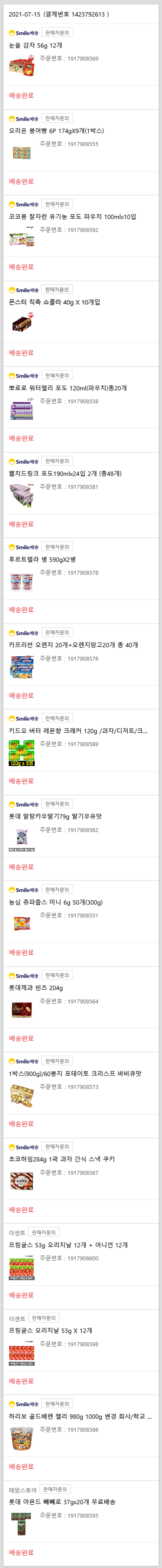Tap 판매자문의 for 눈을 감자 56g 12개
Viewport: 162px width, 1568px height.
click(x=57, y=33)
